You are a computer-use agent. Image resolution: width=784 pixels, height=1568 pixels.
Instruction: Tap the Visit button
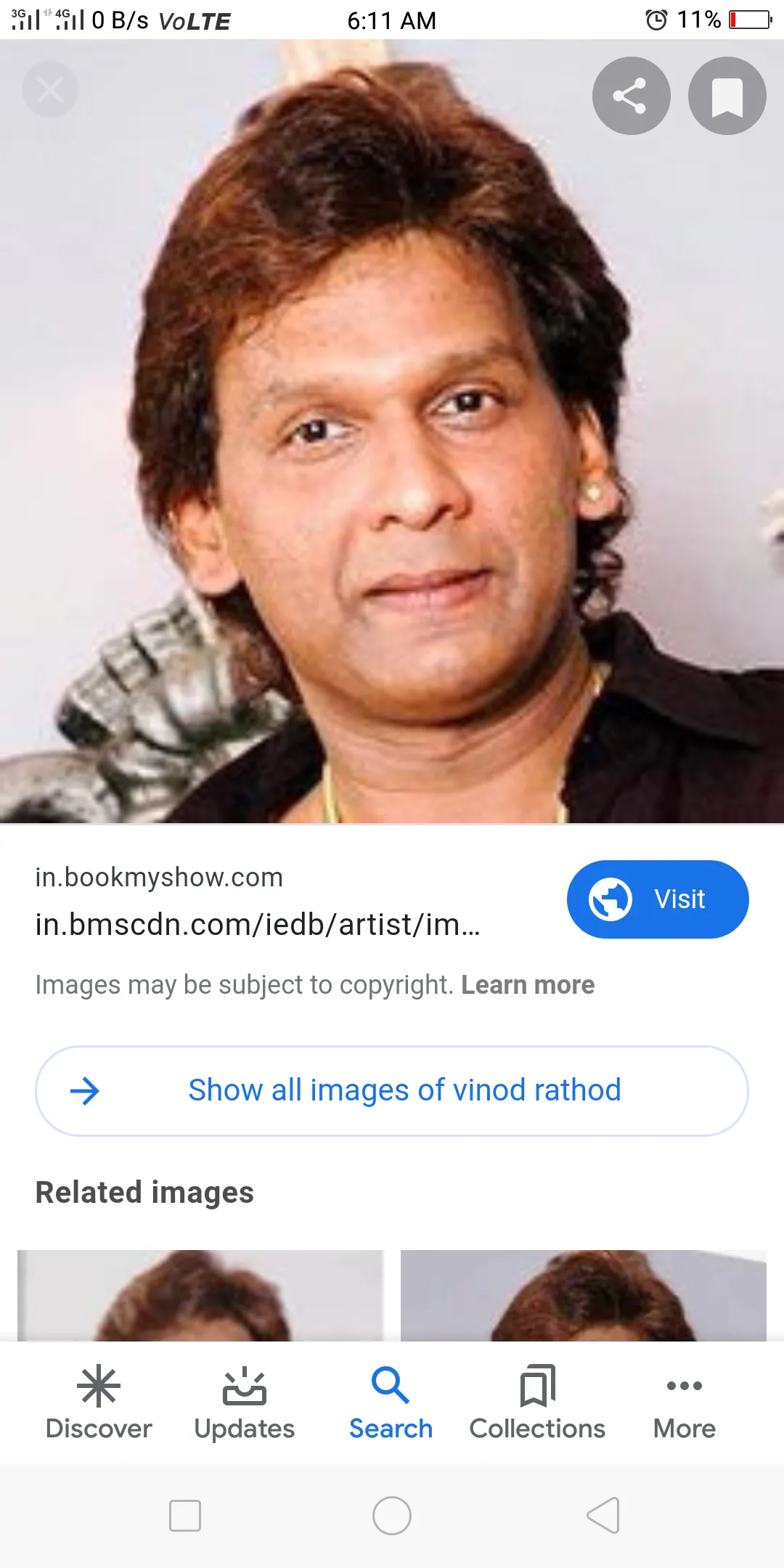tap(657, 899)
